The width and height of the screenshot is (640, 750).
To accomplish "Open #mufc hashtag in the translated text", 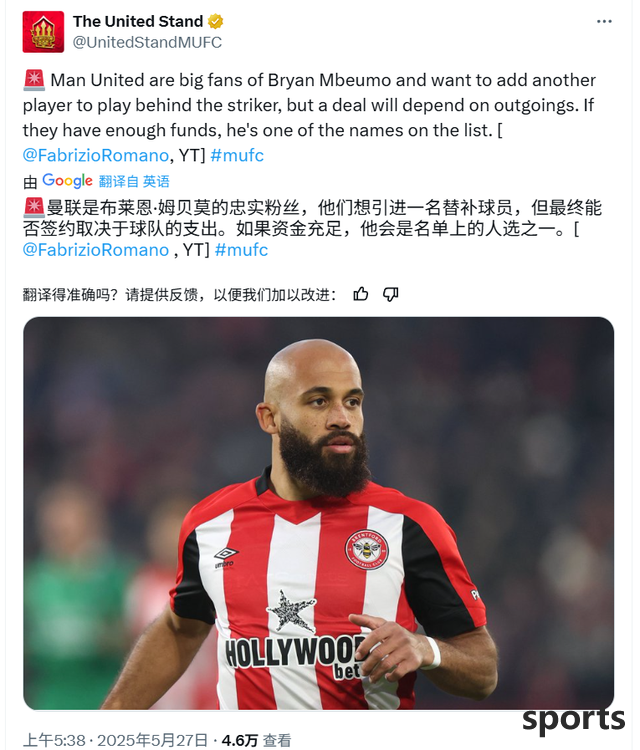I will click(241, 249).
